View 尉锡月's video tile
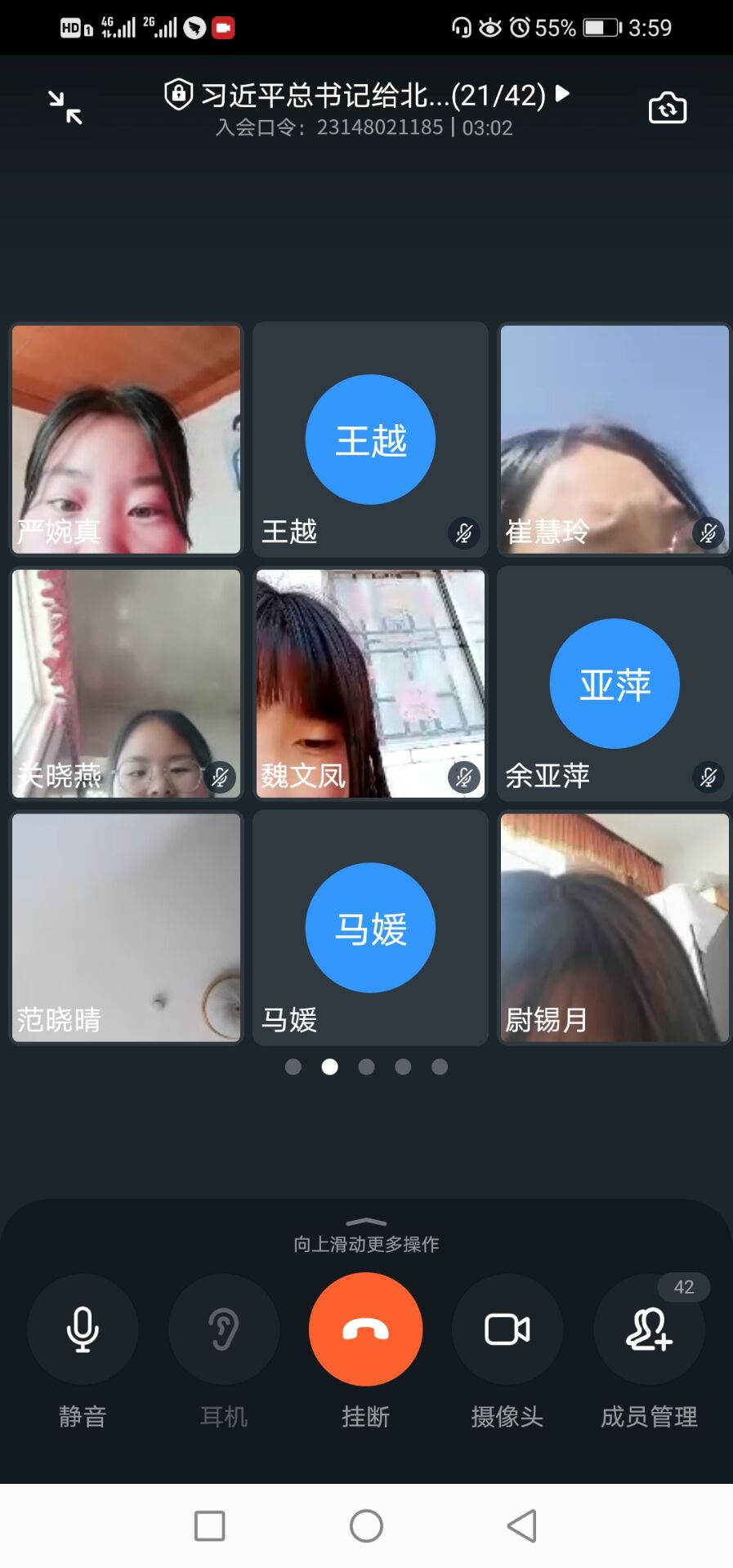Screen dimensions: 733x1568 pos(614,928)
